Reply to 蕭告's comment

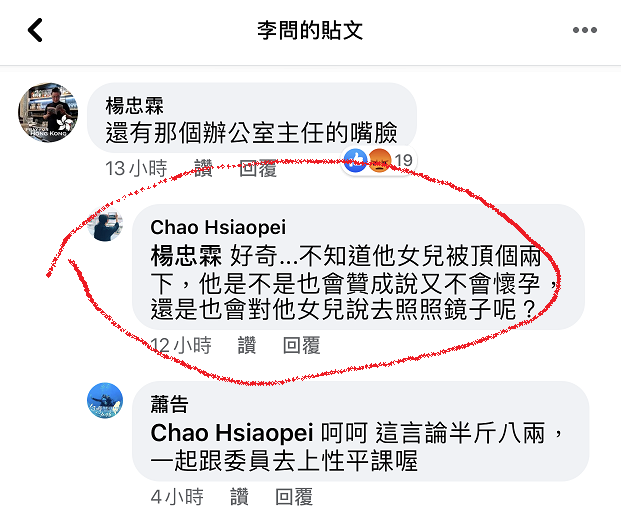click(x=294, y=496)
